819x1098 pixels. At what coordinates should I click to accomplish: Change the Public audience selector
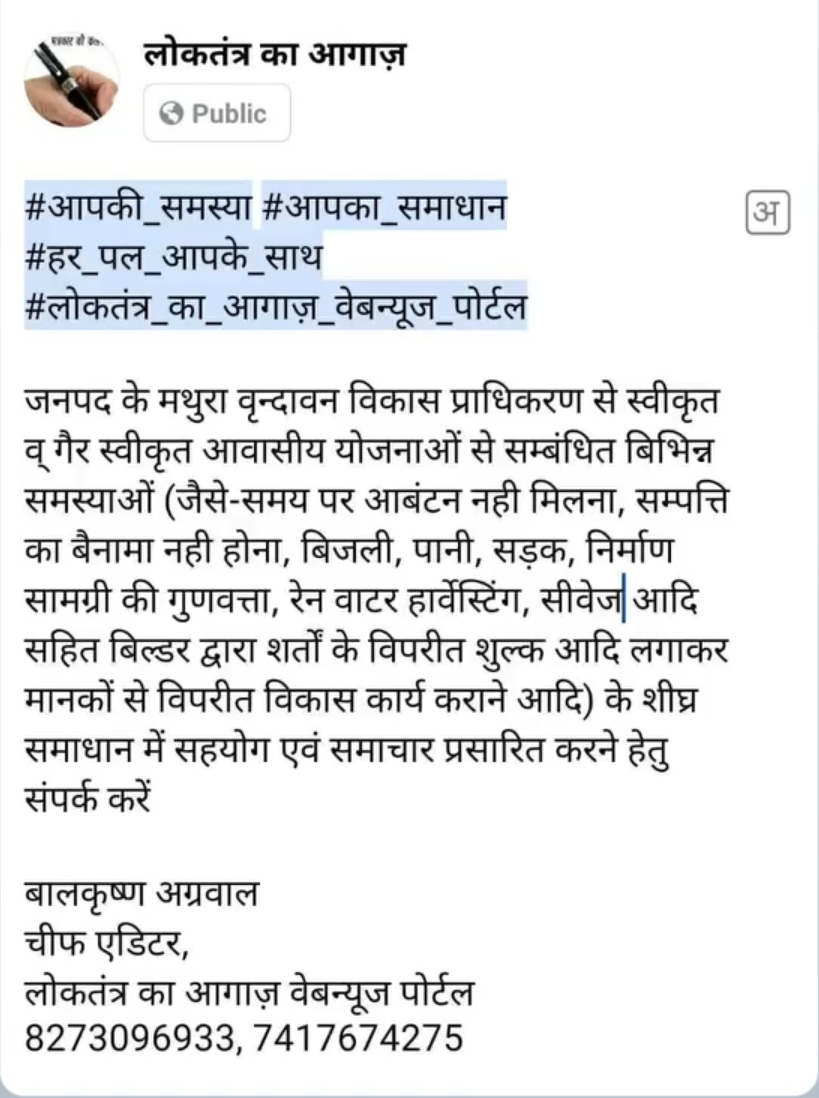coord(217,113)
